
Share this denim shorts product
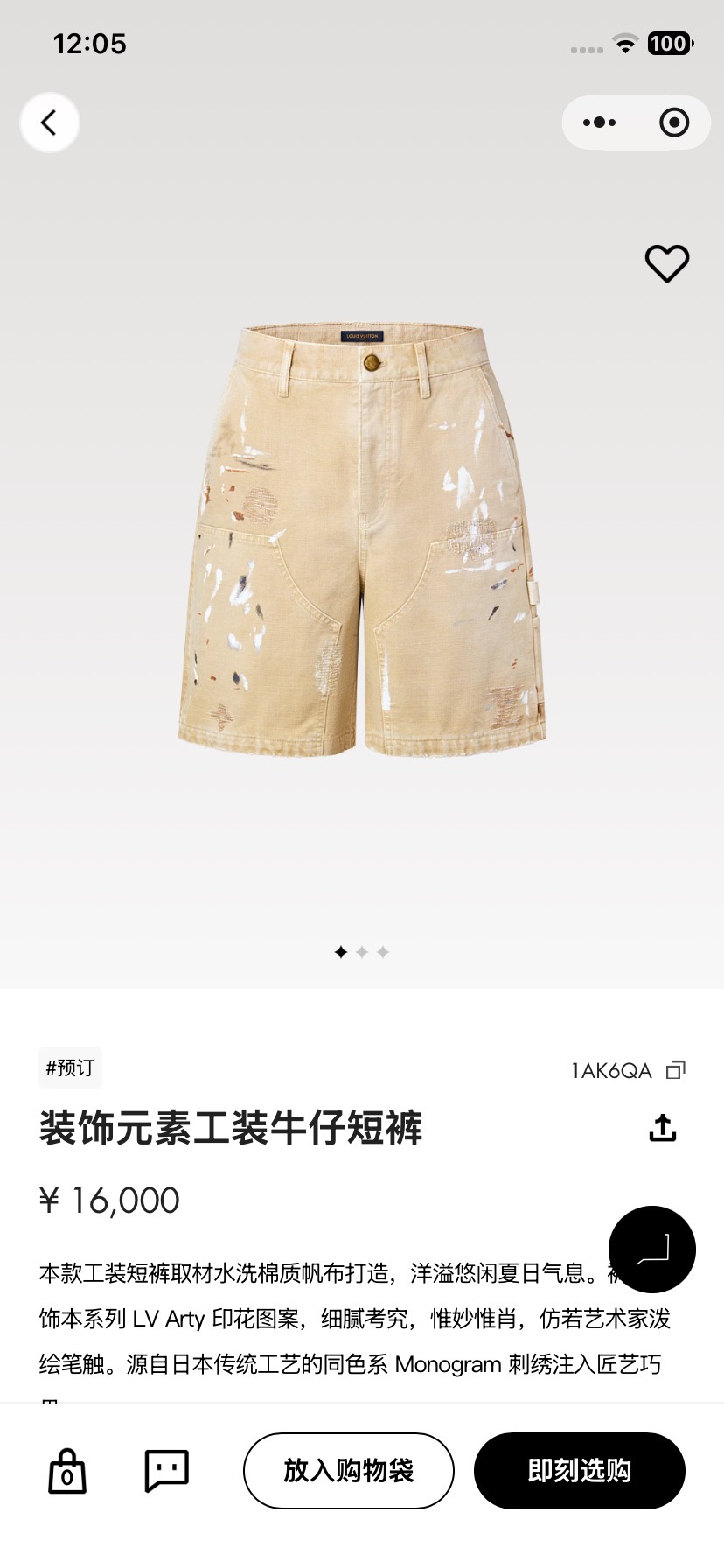pyautogui.click(x=663, y=1128)
